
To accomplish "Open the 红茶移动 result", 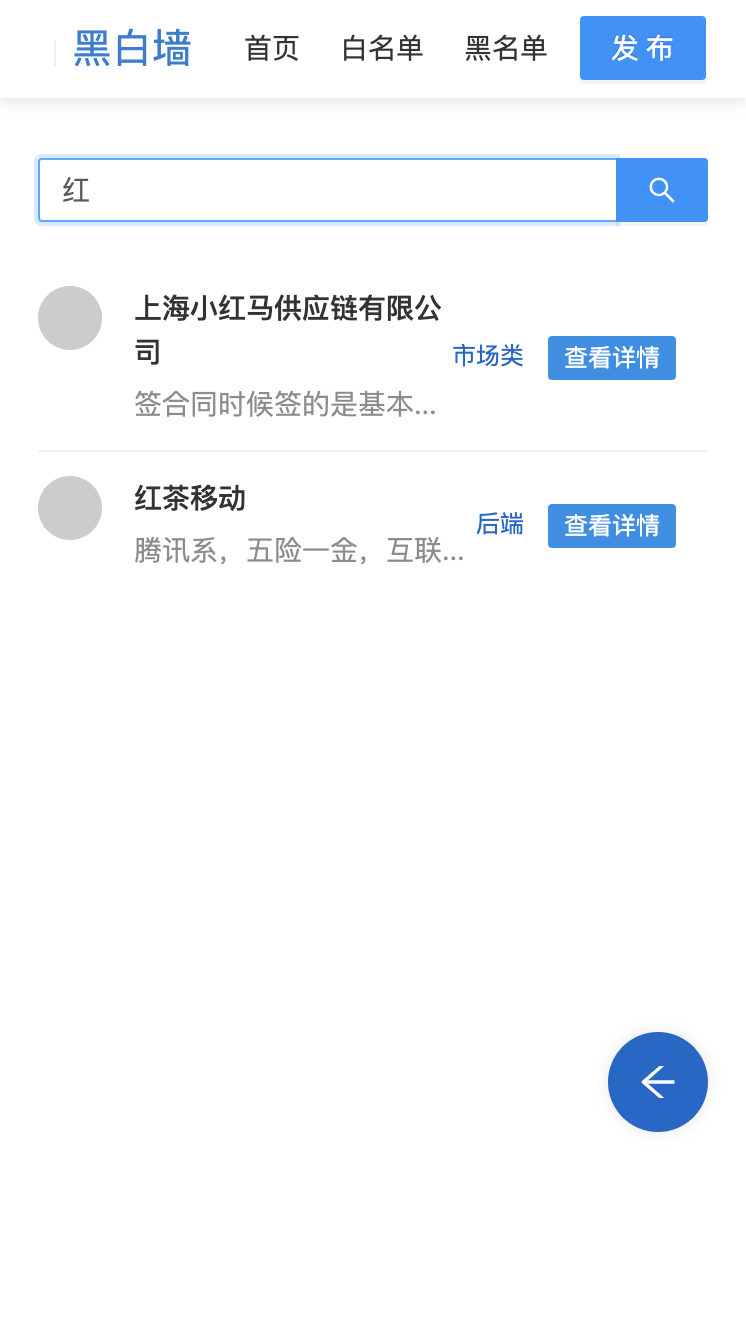I will pyautogui.click(x=190, y=498).
